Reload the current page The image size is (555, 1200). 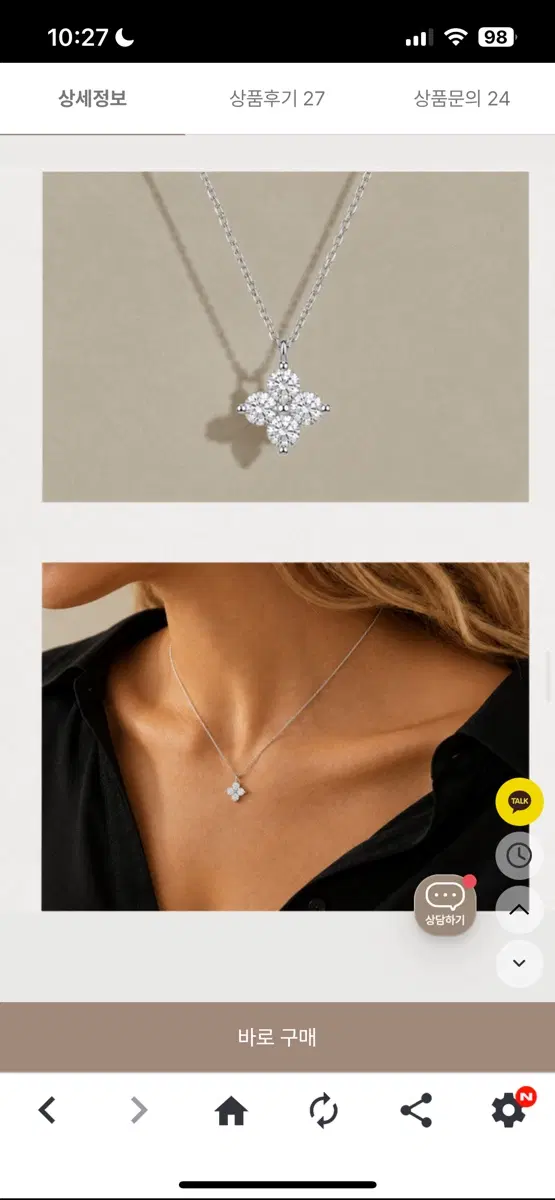pyautogui.click(x=324, y=1110)
